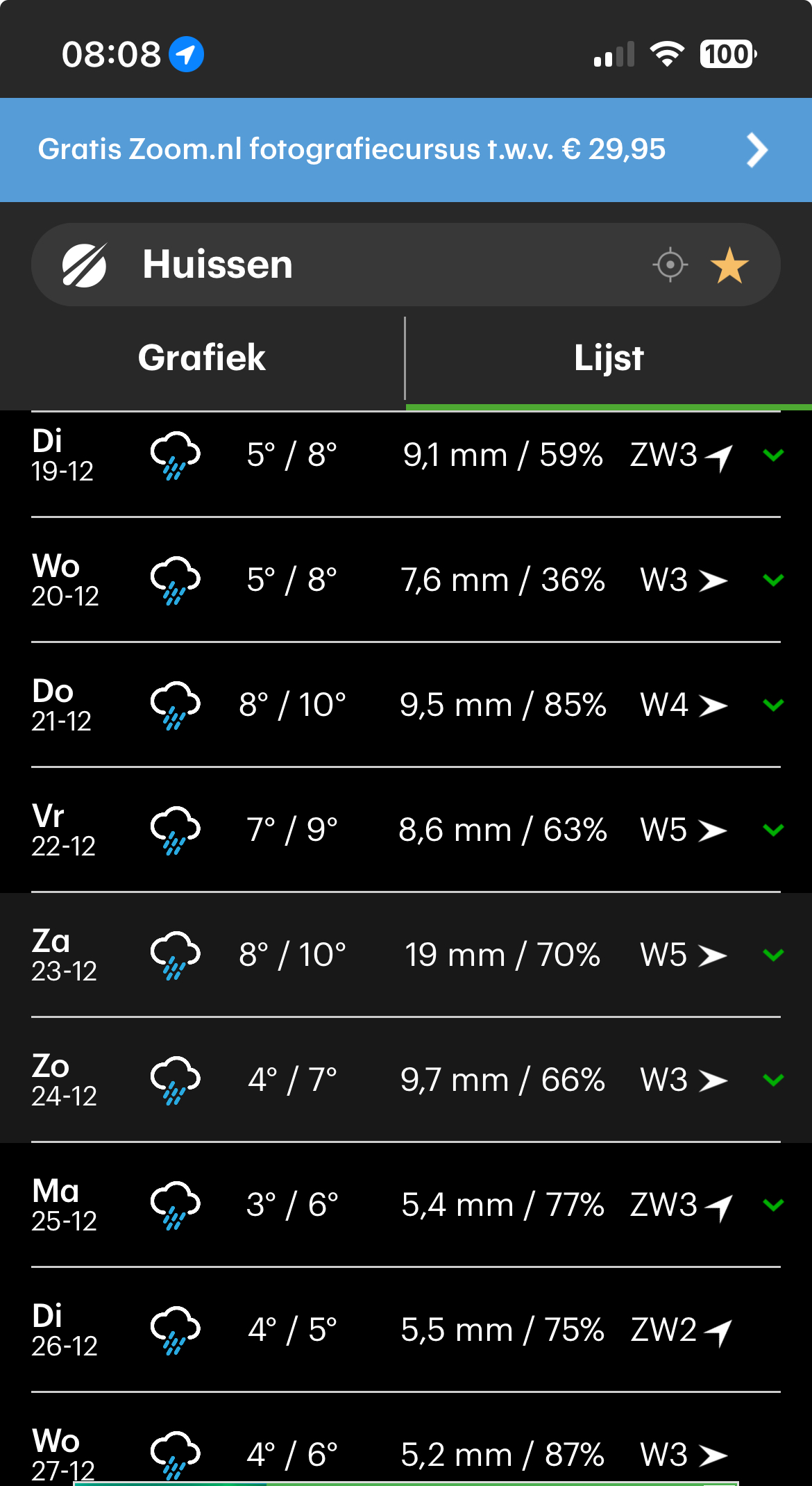Screen dimensions: 812x1486
Task: Switch to the Grafiek tab
Action: 202,358
